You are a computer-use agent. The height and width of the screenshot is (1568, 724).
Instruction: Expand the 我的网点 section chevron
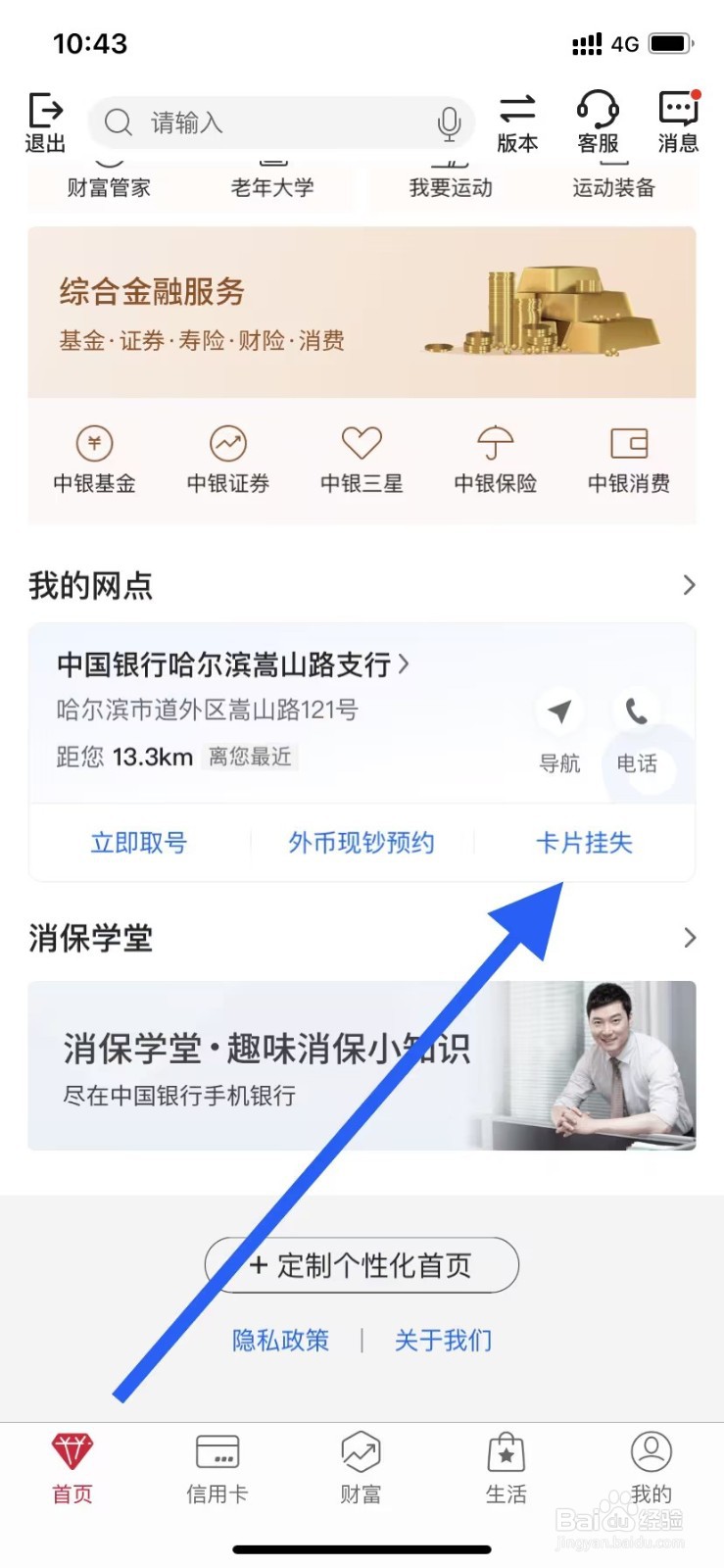688,584
